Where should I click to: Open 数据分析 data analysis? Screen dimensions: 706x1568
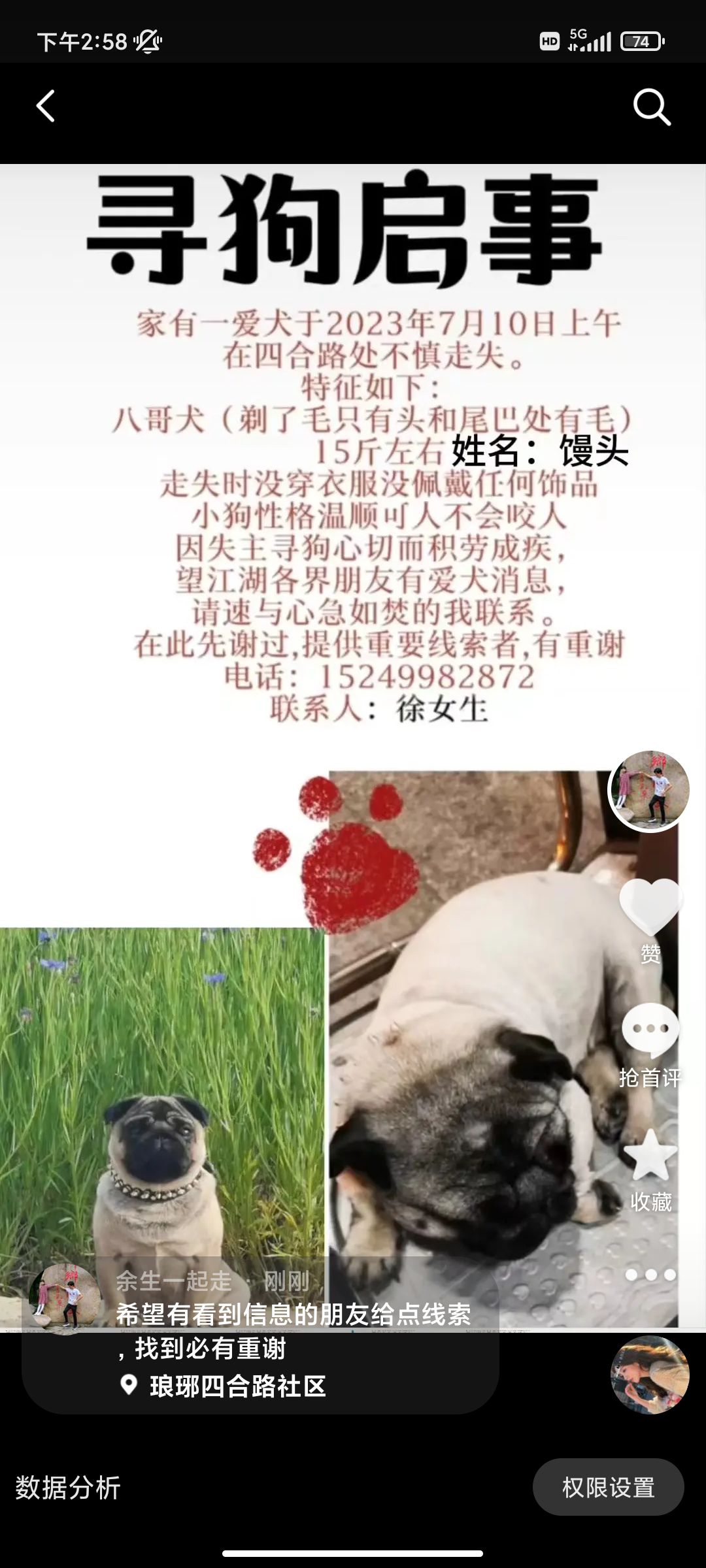pos(68,1488)
